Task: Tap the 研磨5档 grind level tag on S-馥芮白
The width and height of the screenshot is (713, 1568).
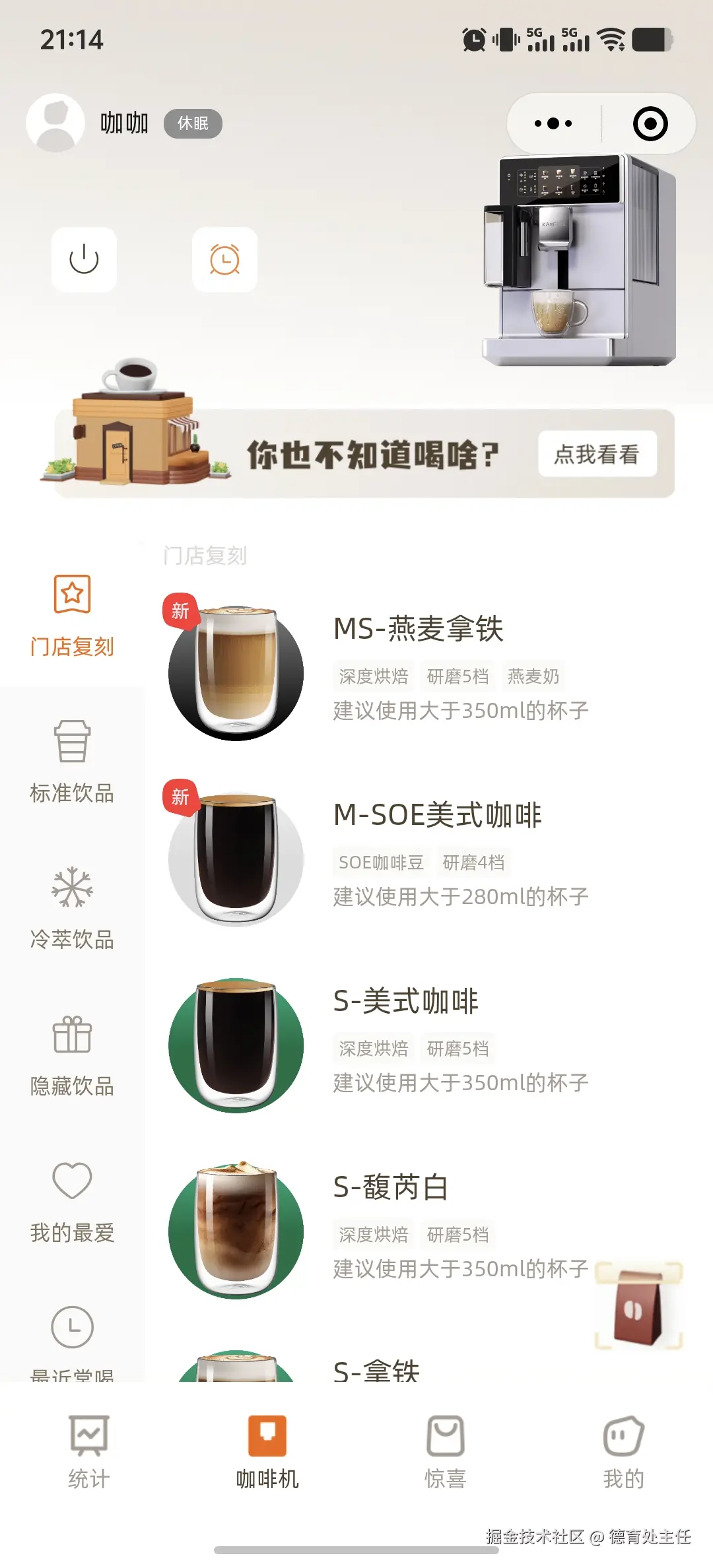Action: point(458,1234)
